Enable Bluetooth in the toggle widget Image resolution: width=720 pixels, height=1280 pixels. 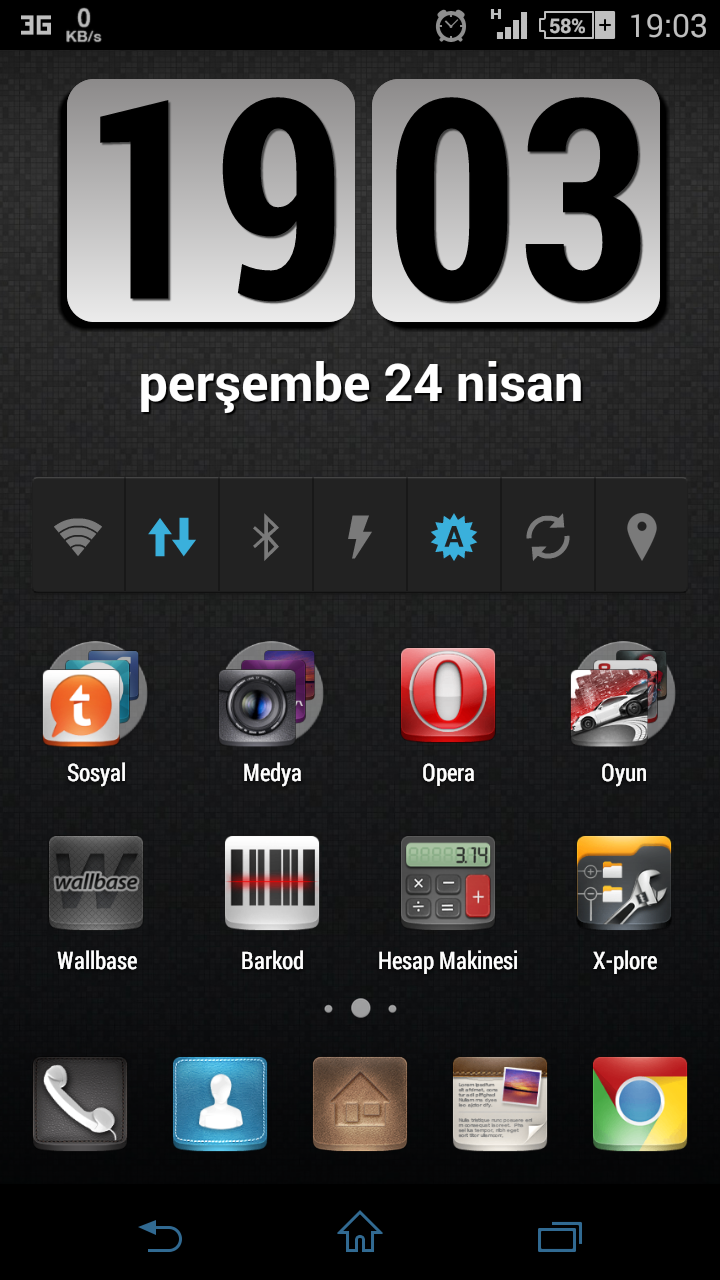(x=266, y=536)
